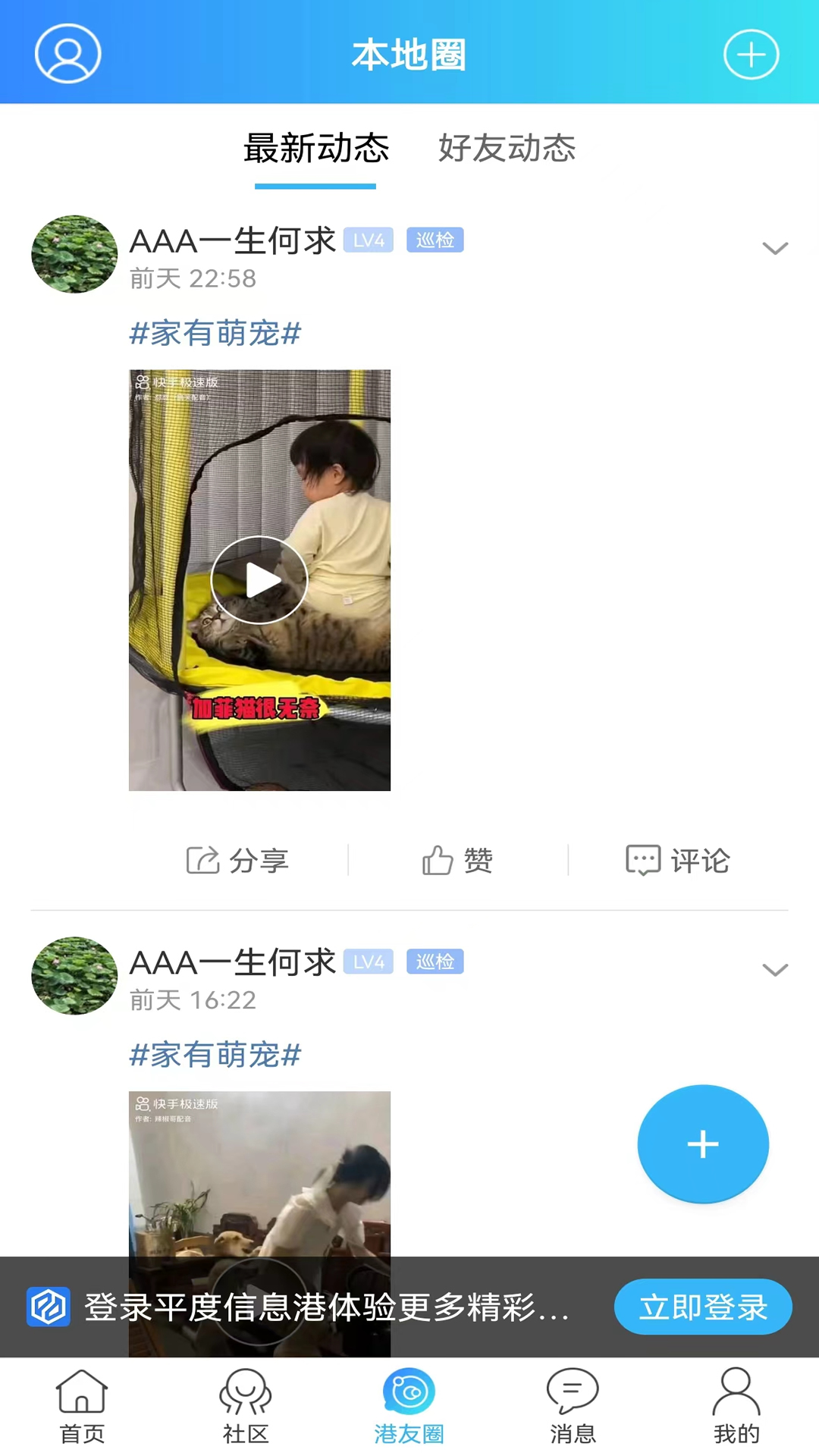The height and width of the screenshot is (1456, 819).
Task: Open the profile avatar icon in header
Action: coord(68,54)
